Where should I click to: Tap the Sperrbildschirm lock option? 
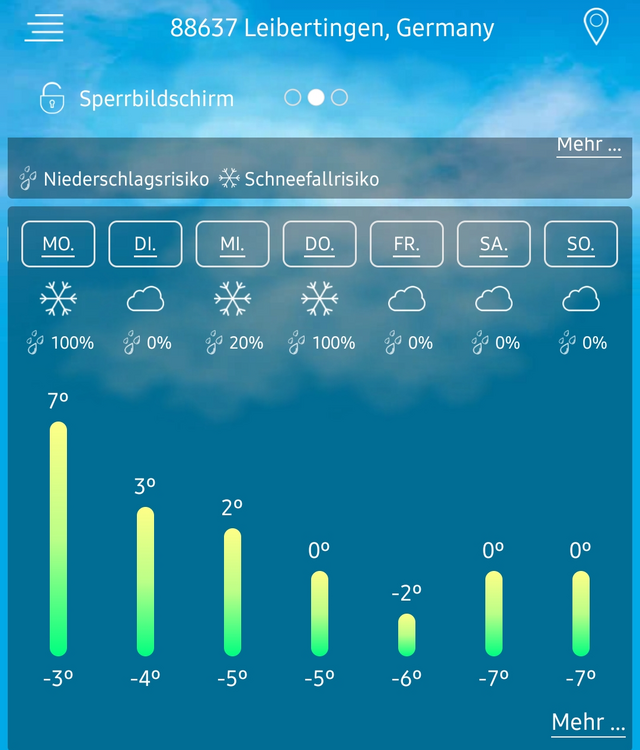point(137,98)
